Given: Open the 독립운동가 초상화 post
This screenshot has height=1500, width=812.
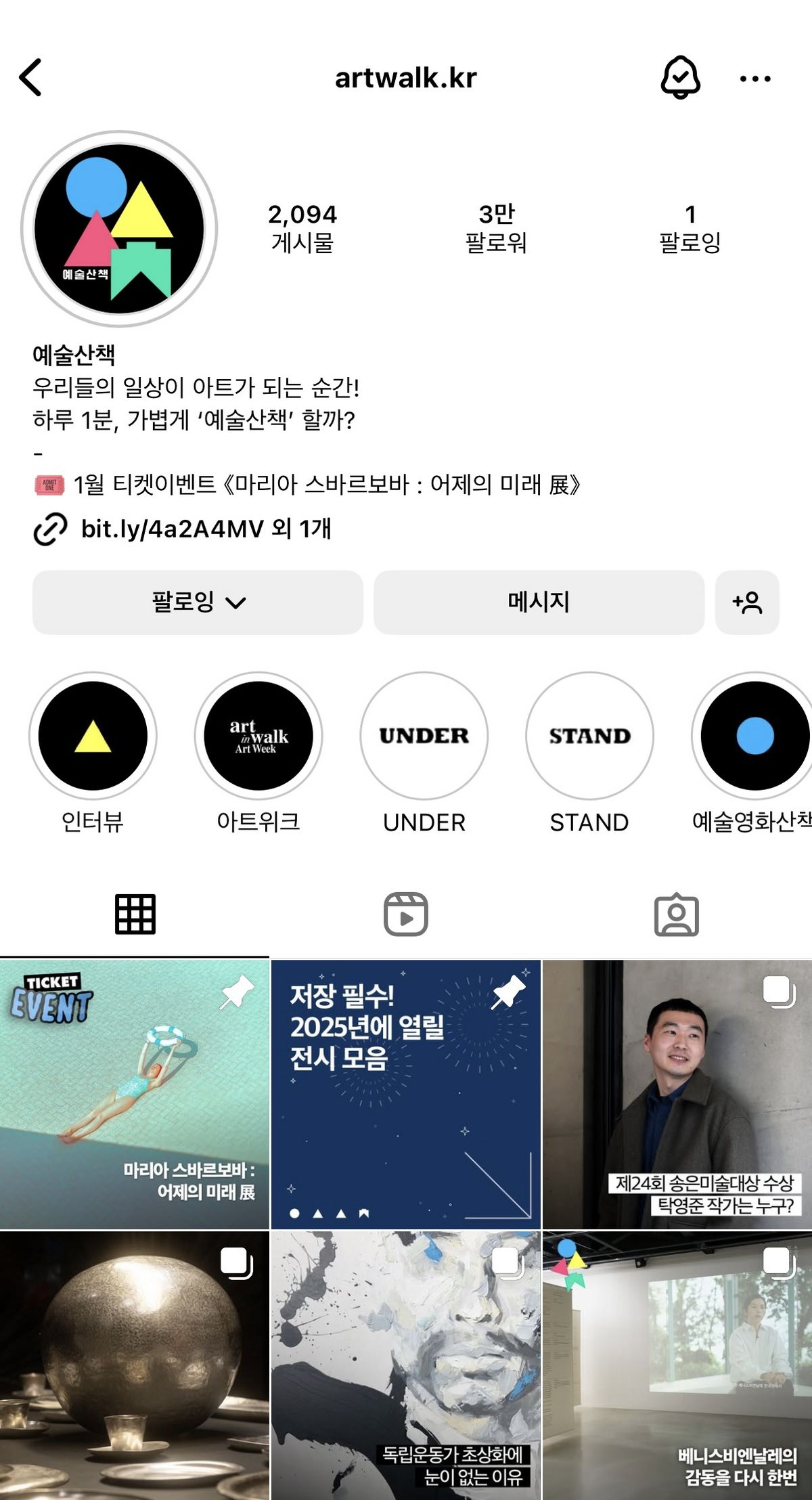Looking at the screenshot, I should (406, 1364).
